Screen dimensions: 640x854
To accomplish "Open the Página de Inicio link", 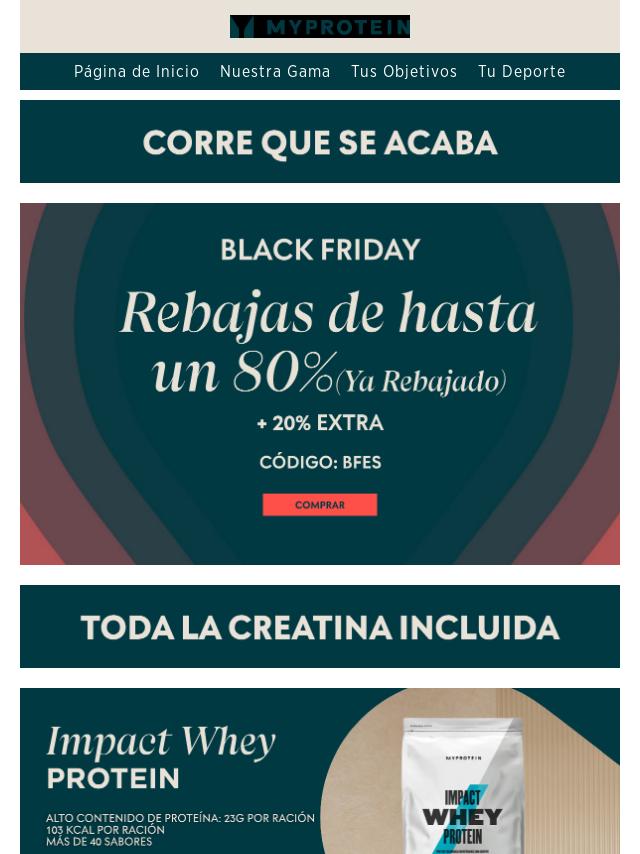I will coord(136,72).
